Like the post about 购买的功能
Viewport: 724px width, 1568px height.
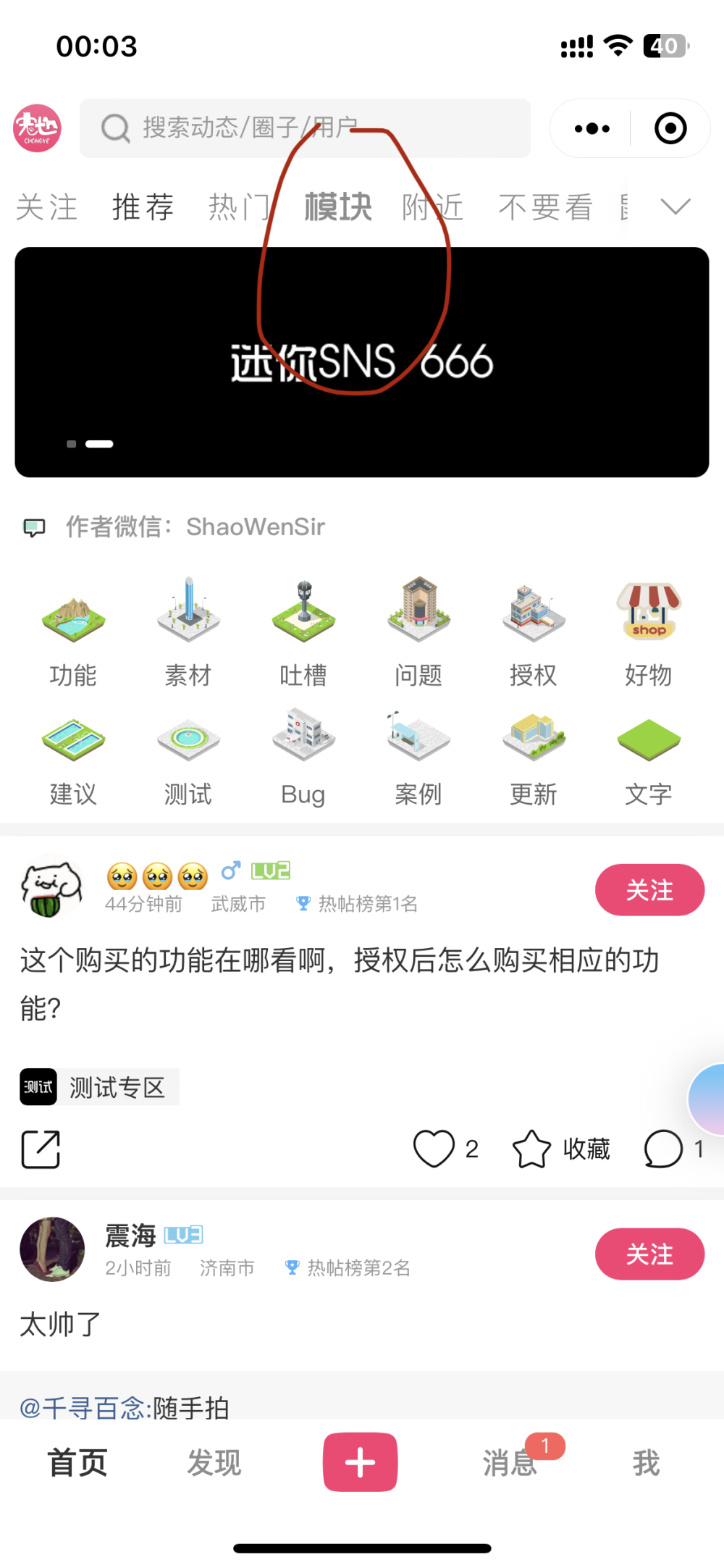tap(434, 1149)
